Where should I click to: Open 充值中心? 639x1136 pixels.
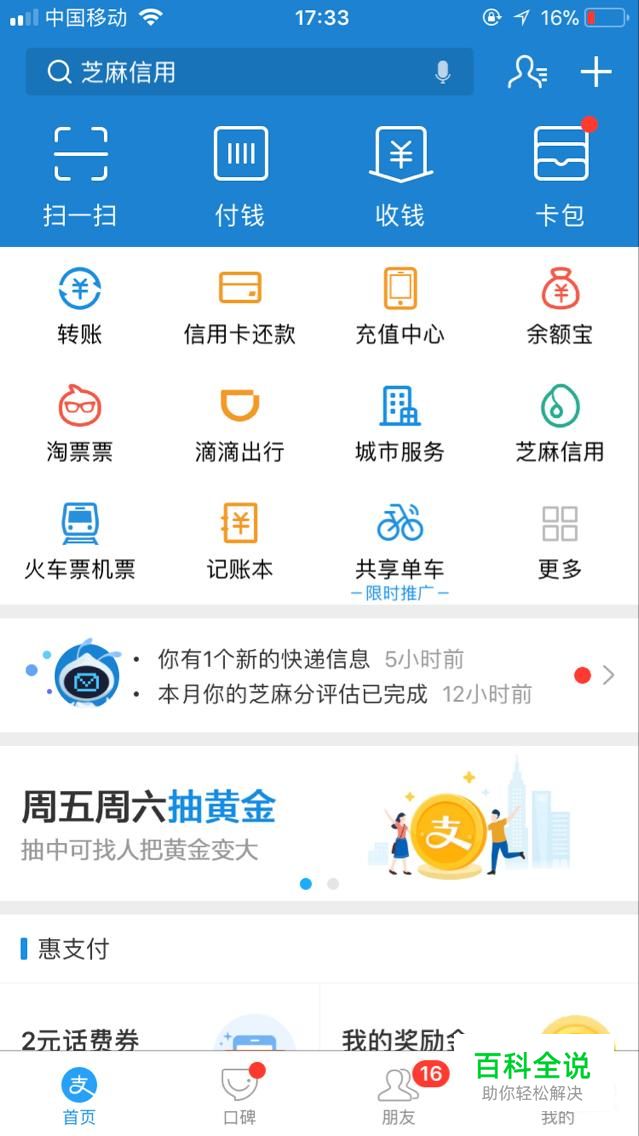pyautogui.click(x=400, y=306)
